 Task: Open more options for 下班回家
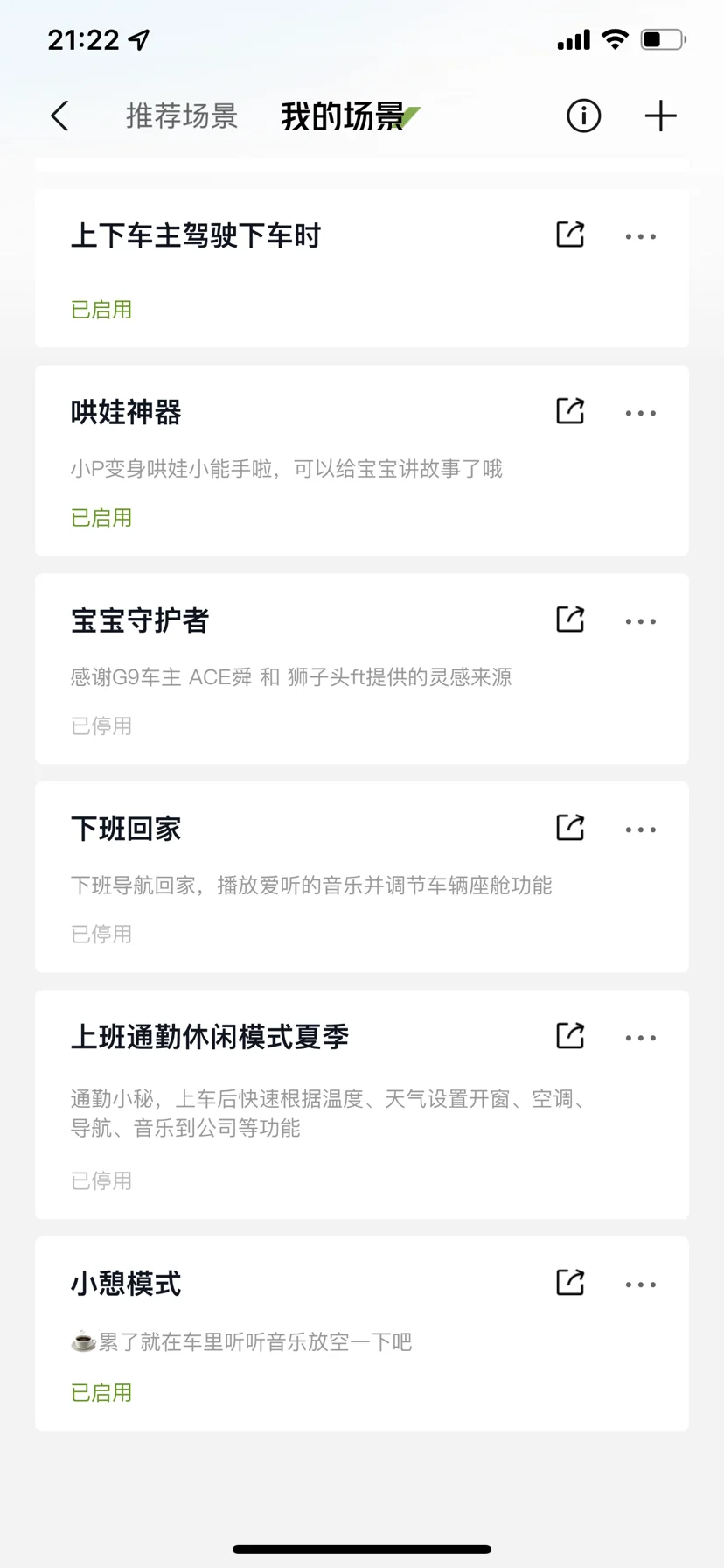pyautogui.click(x=641, y=829)
